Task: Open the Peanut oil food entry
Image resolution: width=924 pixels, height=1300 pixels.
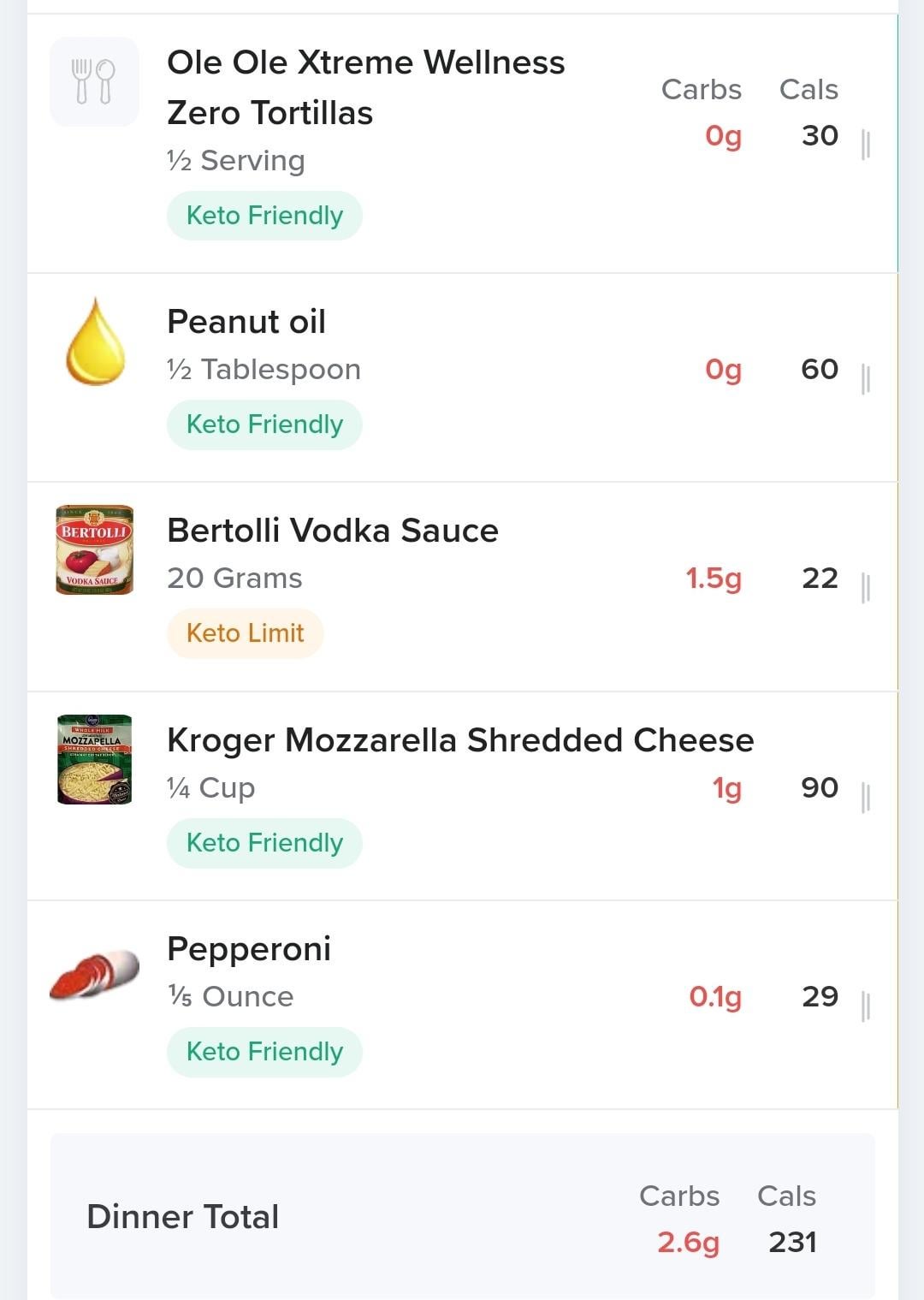Action: [246, 323]
